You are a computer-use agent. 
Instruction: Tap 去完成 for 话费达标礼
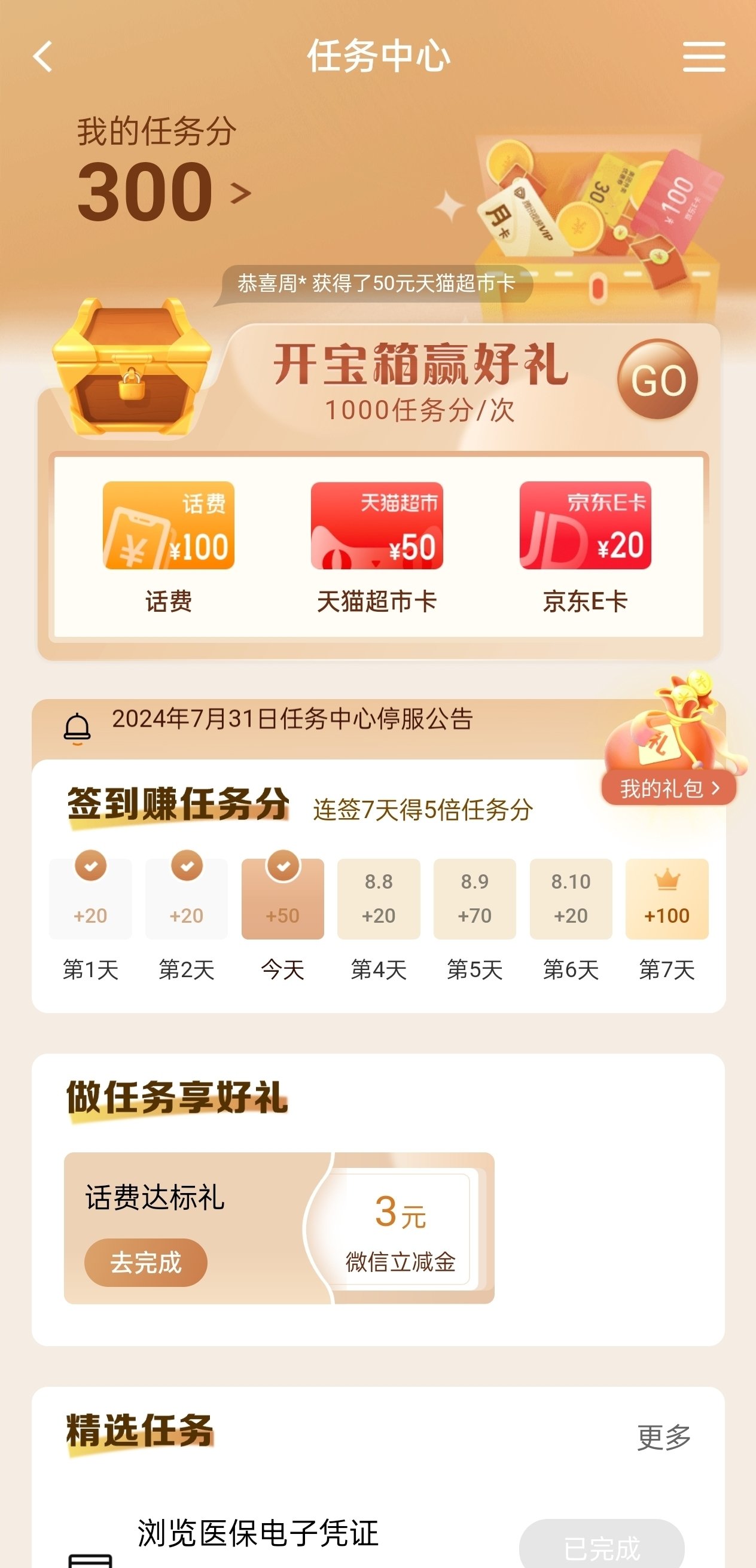point(145,1262)
